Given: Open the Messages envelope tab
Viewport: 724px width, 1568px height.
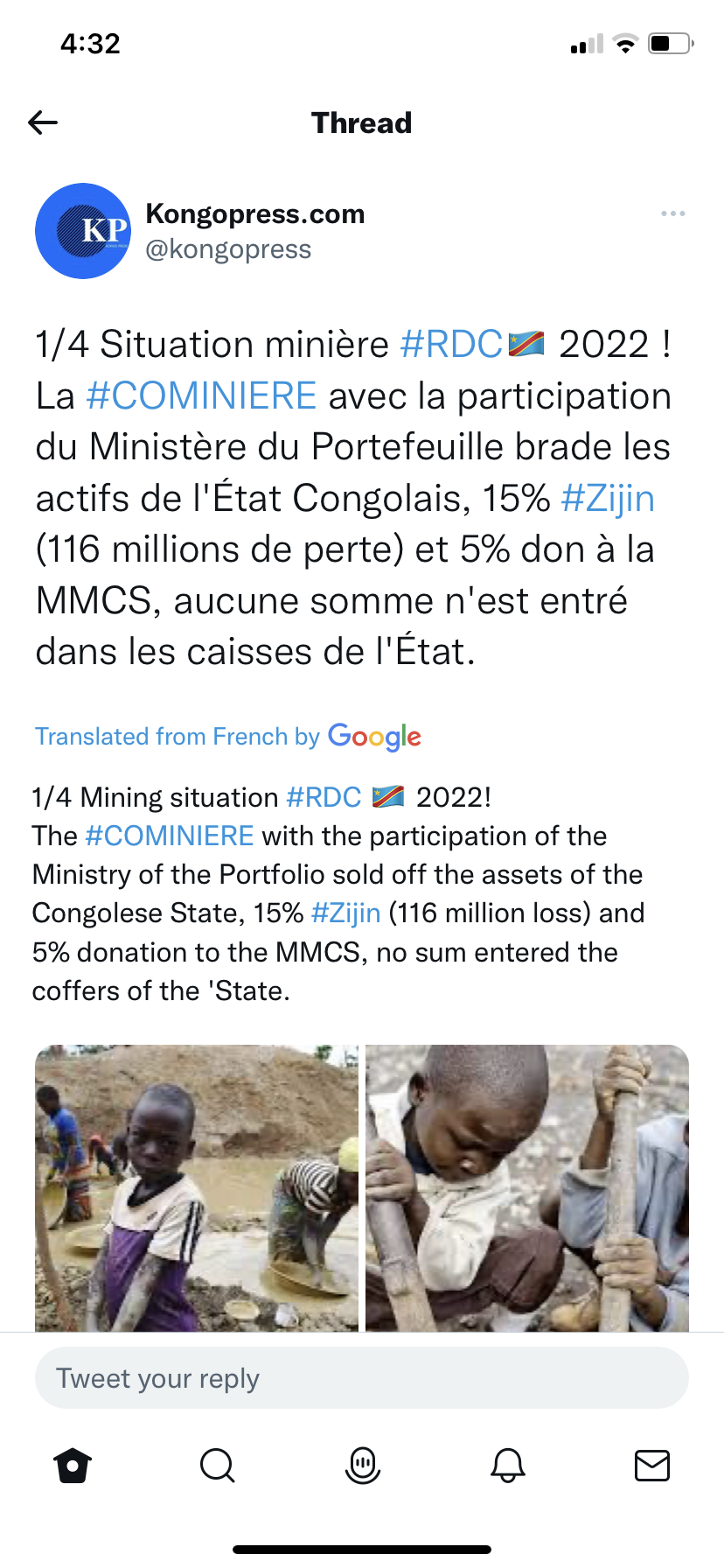Looking at the screenshot, I should (x=651, y=1465).
